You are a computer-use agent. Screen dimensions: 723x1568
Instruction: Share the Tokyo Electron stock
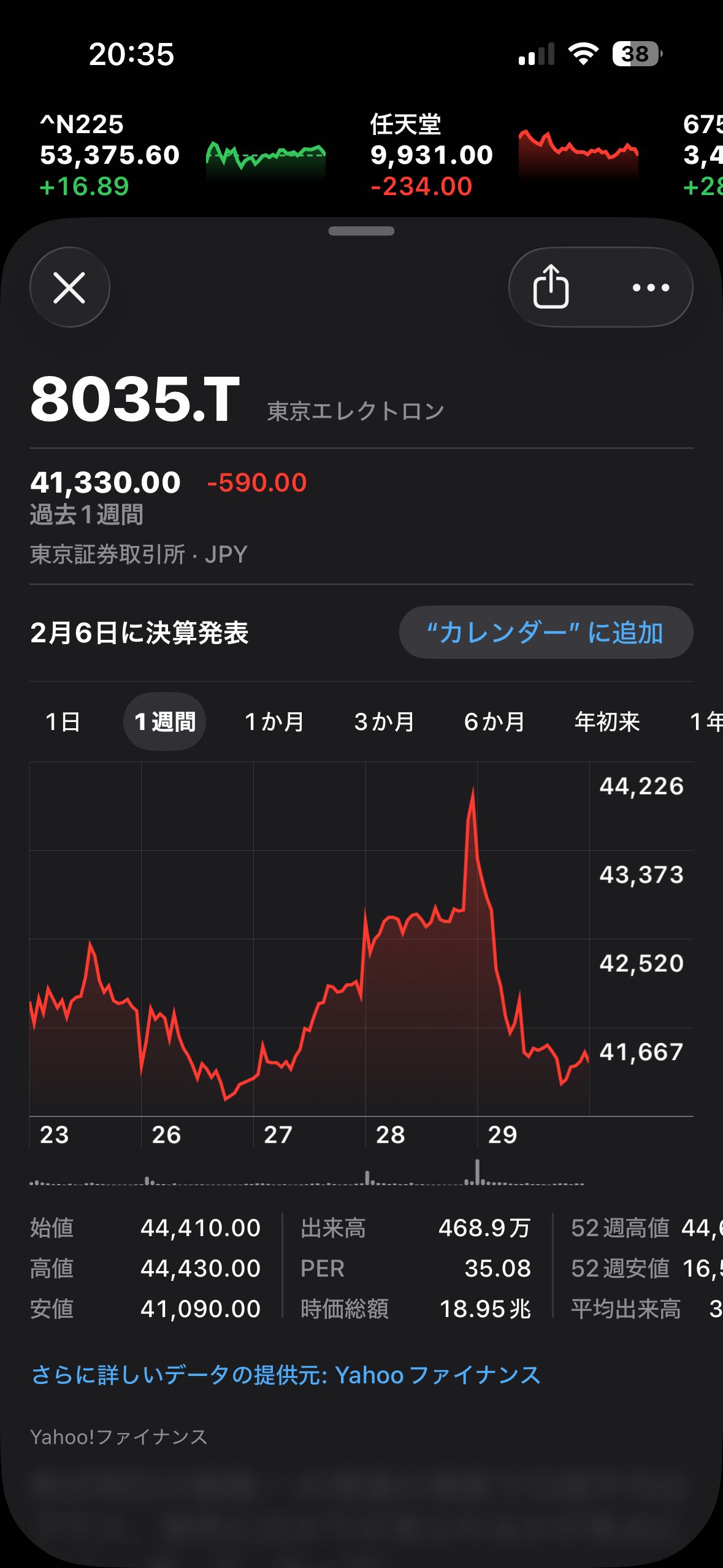tap(551, 286)
